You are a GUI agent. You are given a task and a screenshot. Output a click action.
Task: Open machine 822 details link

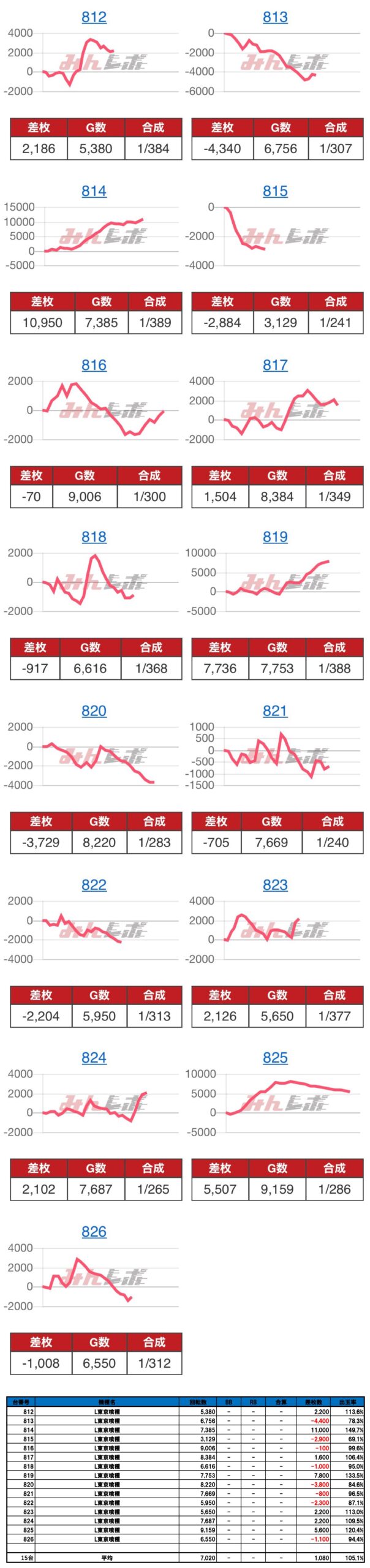[94, 885]
